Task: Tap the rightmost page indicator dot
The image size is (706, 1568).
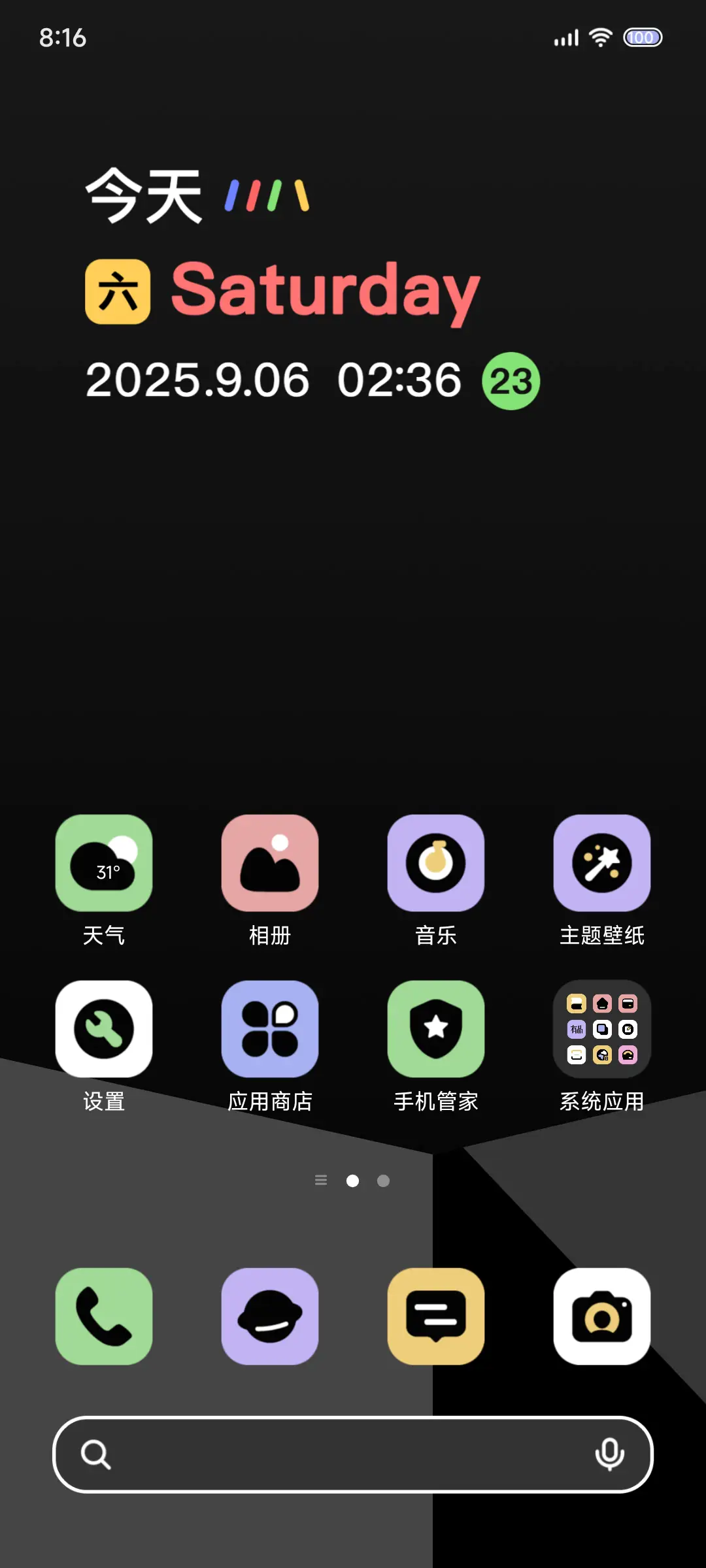Action: click(382, 1180)
